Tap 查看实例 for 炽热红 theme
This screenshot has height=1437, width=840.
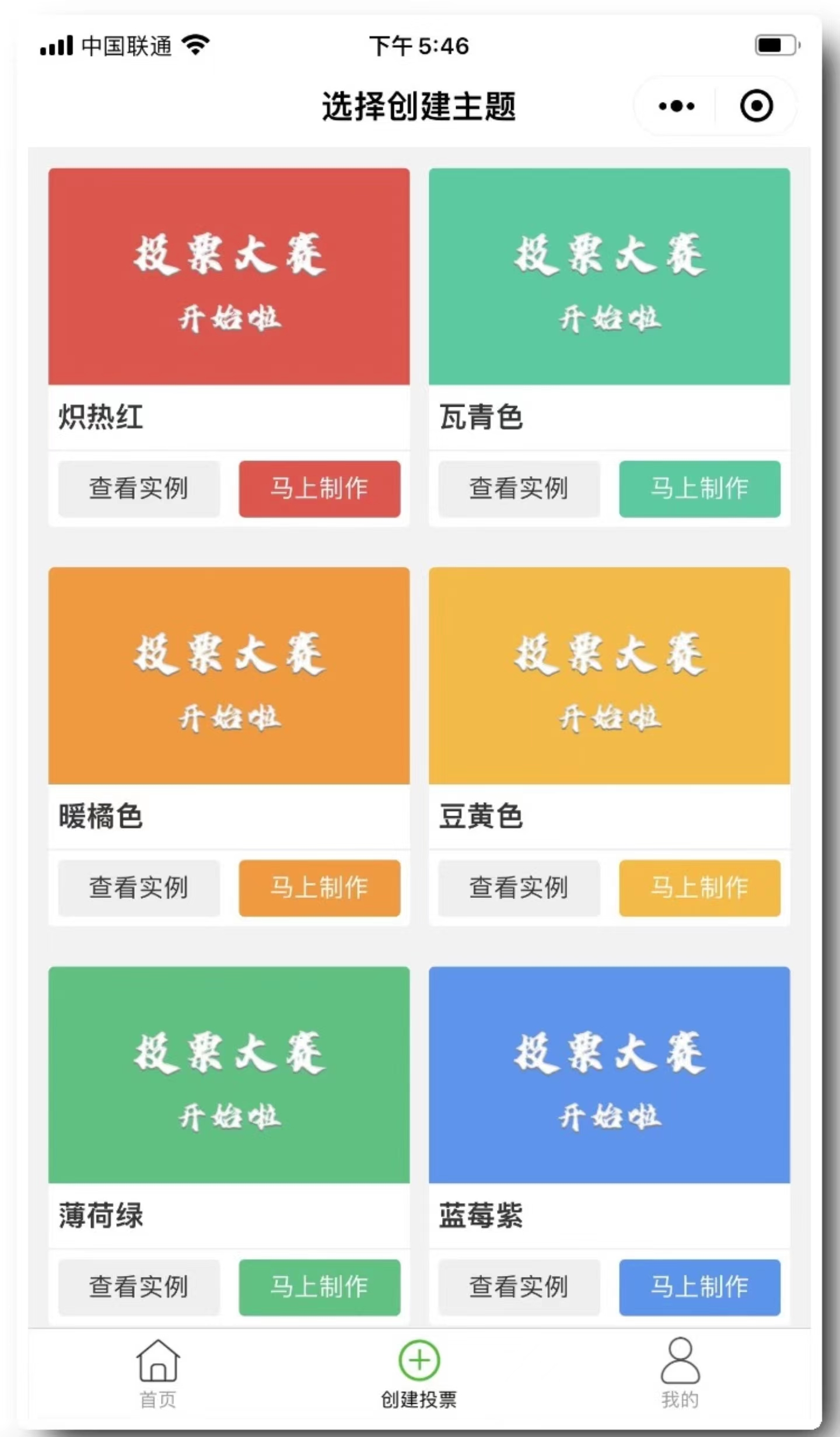139,488
